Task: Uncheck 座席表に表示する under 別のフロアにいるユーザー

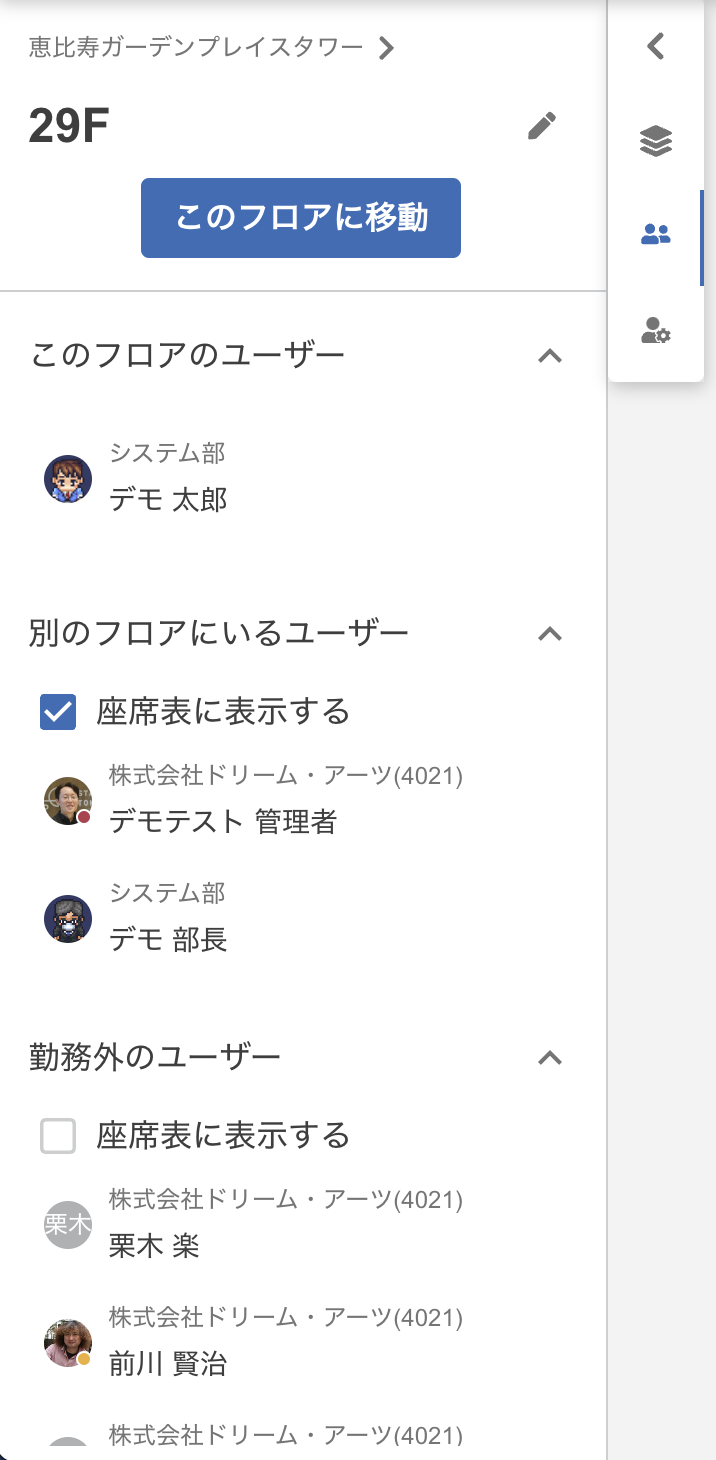Action: click(x=58, y=712)
